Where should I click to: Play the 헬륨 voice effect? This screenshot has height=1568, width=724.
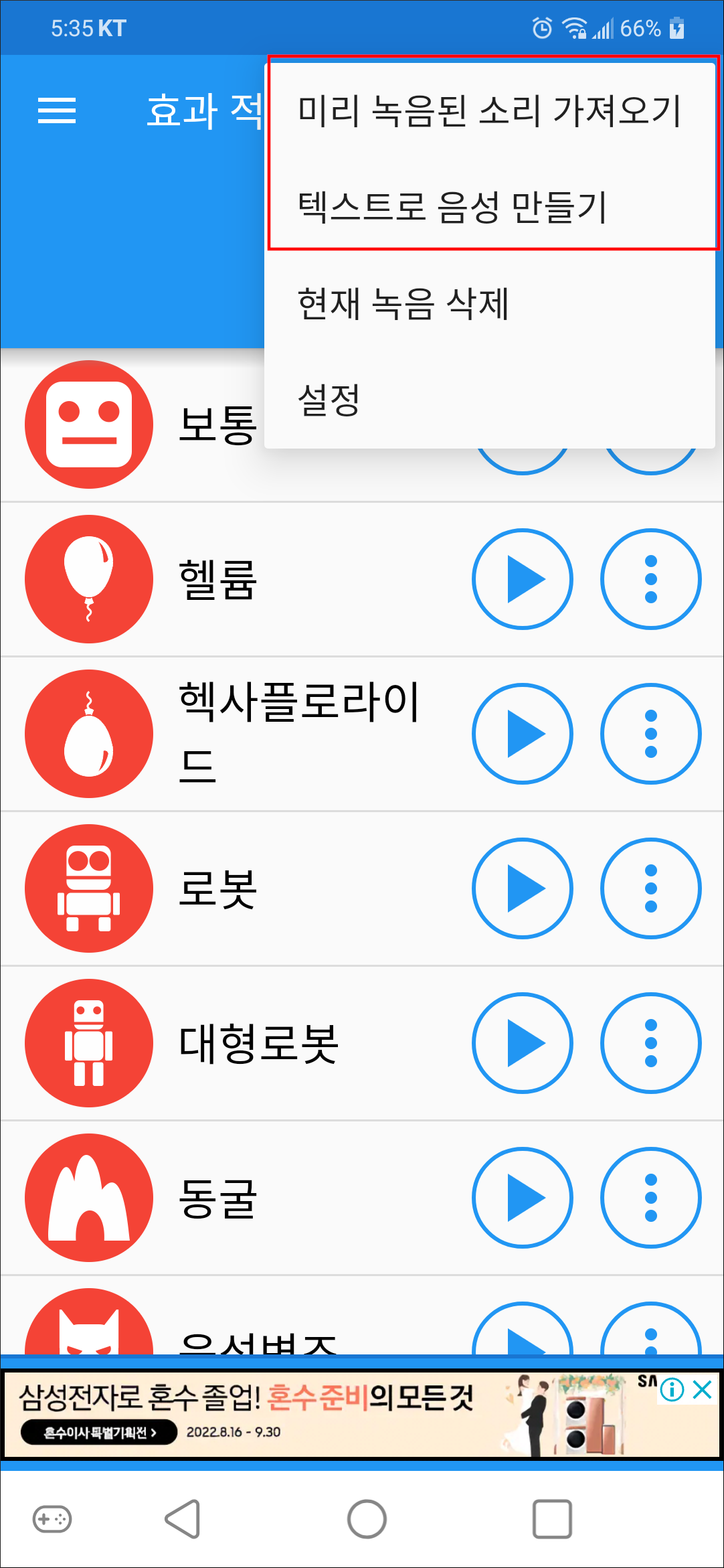tap(523, 580)
